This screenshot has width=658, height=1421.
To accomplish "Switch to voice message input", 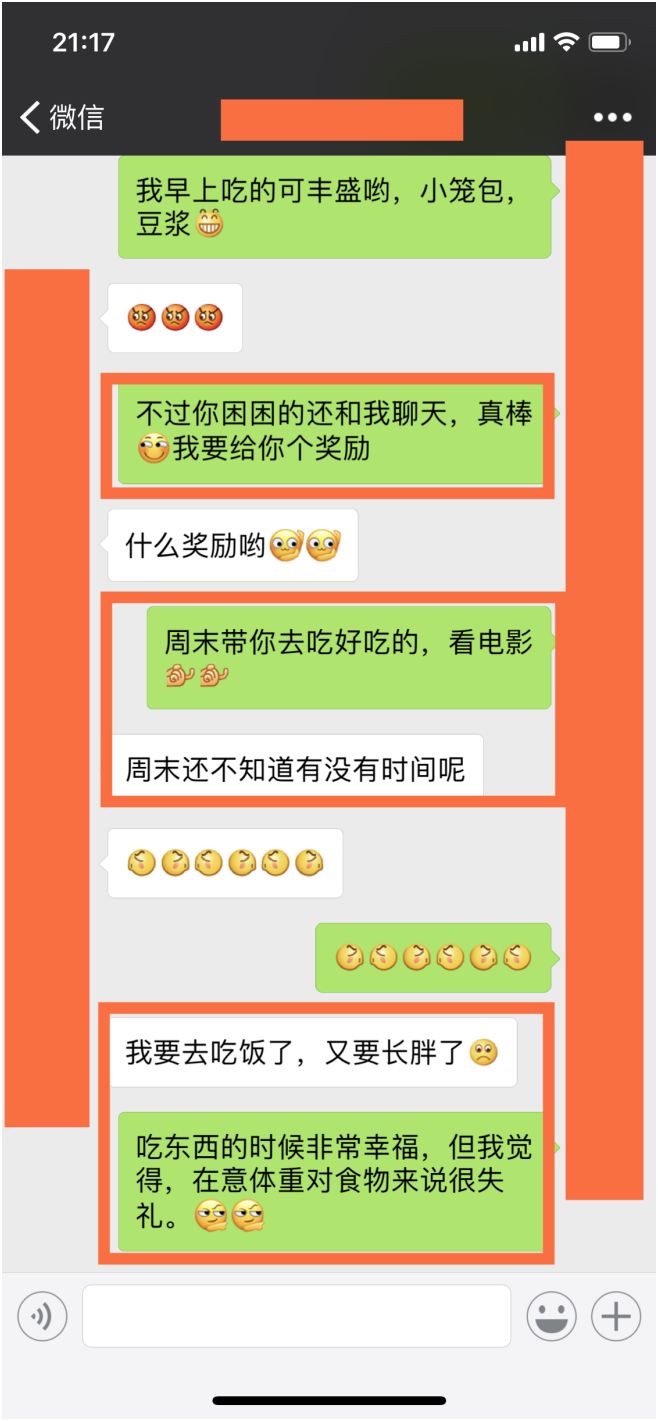I will click(x=42, y=1316).
